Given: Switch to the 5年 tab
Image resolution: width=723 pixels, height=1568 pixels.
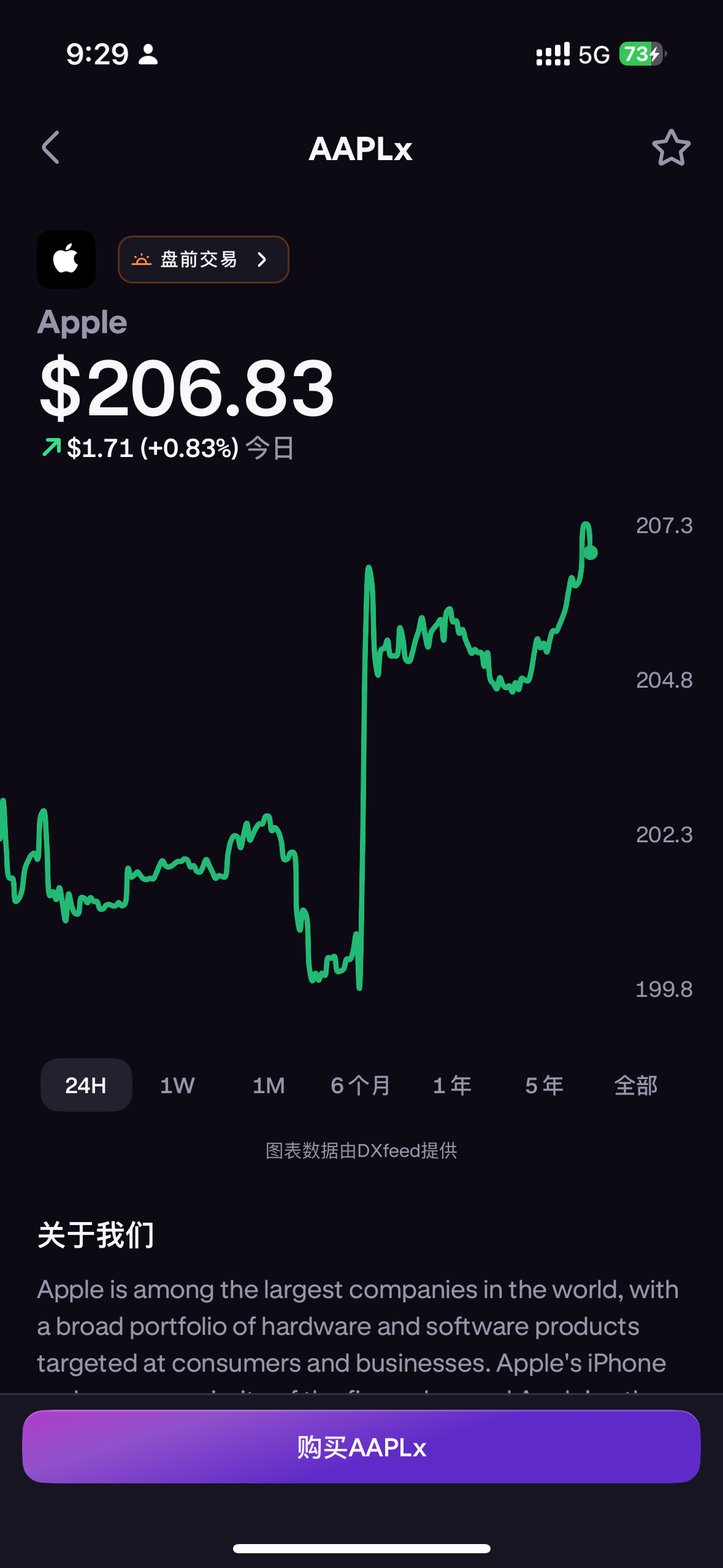Looking at the screenshot, I should click(543, 1084).
